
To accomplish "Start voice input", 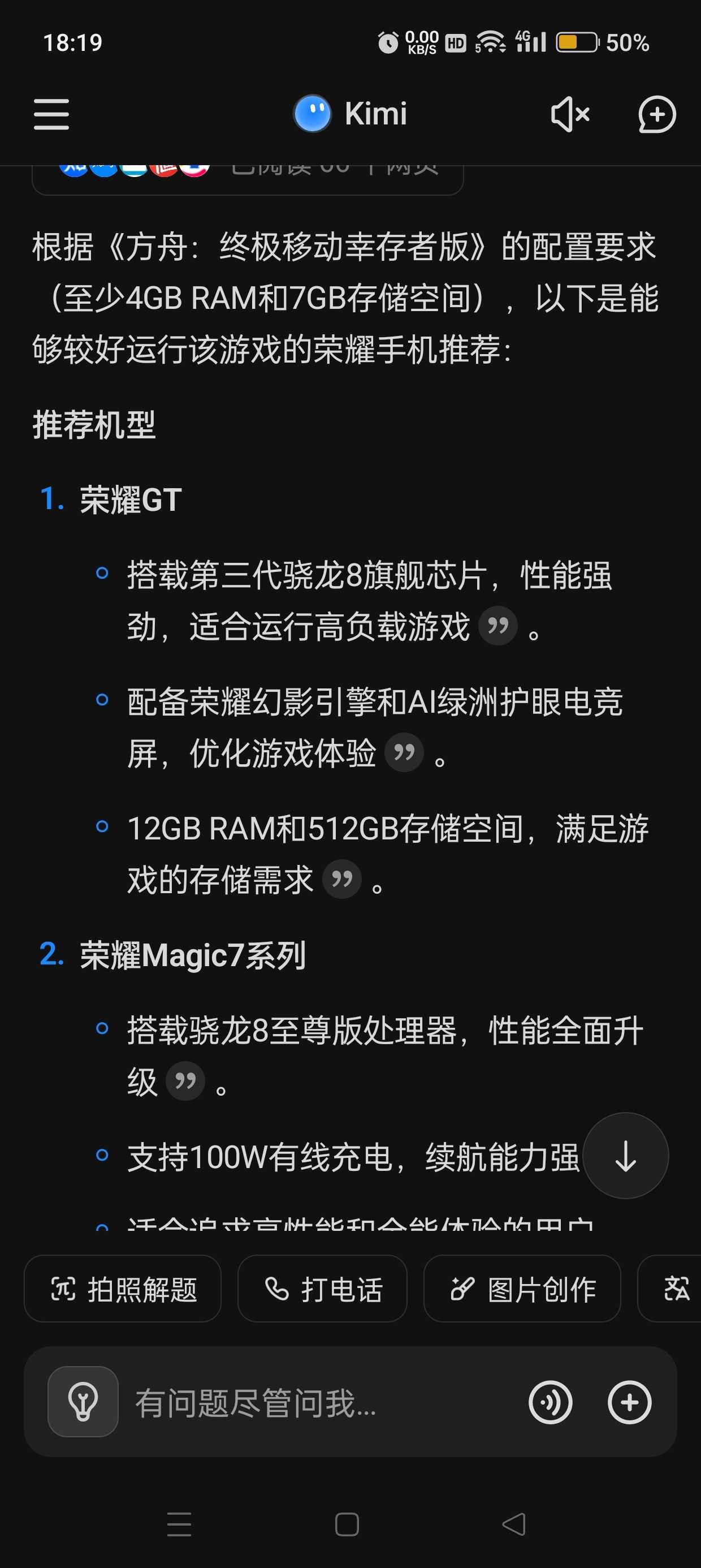I will [x=550, y=1402].
